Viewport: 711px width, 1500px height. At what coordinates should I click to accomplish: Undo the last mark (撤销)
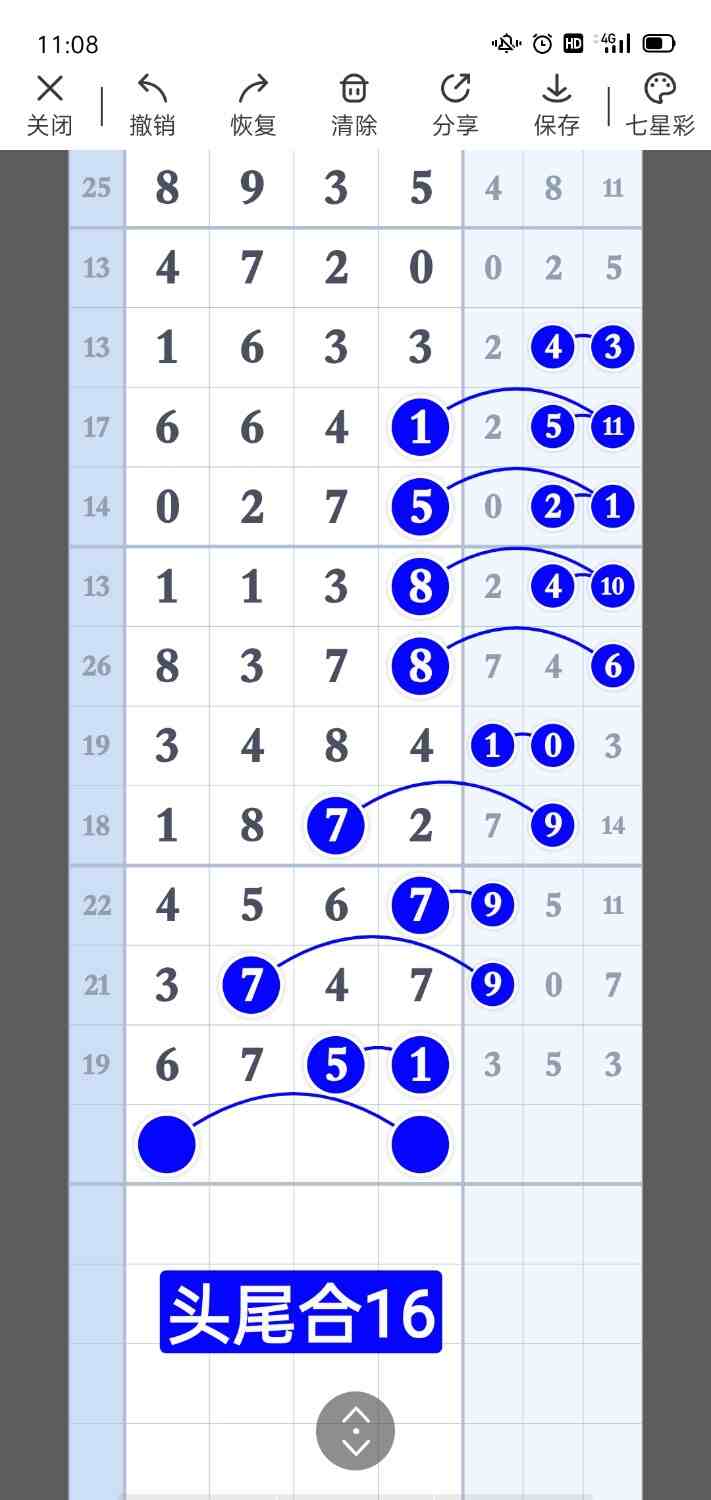tap(152, 104)
